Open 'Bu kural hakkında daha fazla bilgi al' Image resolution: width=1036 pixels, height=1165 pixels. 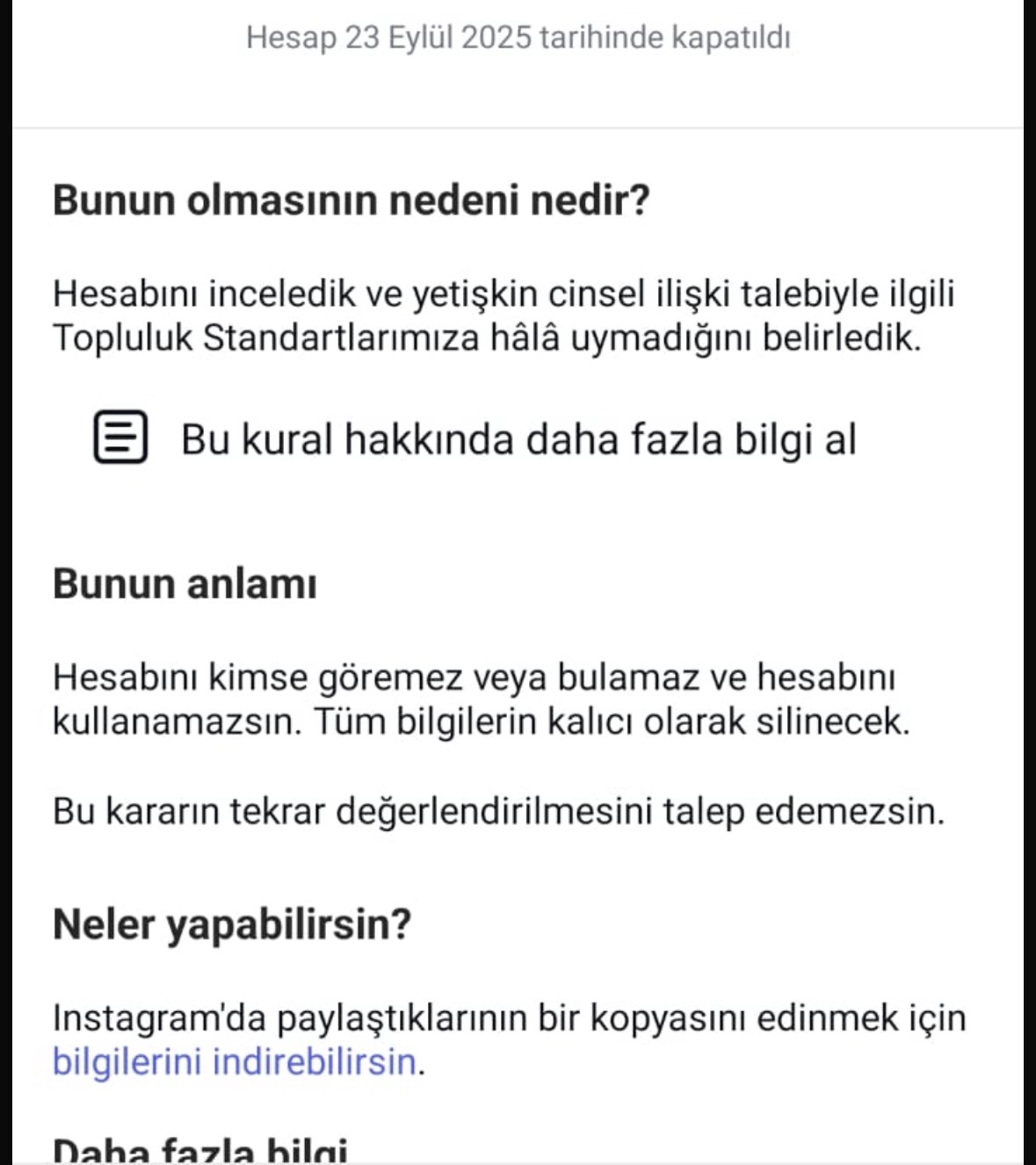pos(475,438)
